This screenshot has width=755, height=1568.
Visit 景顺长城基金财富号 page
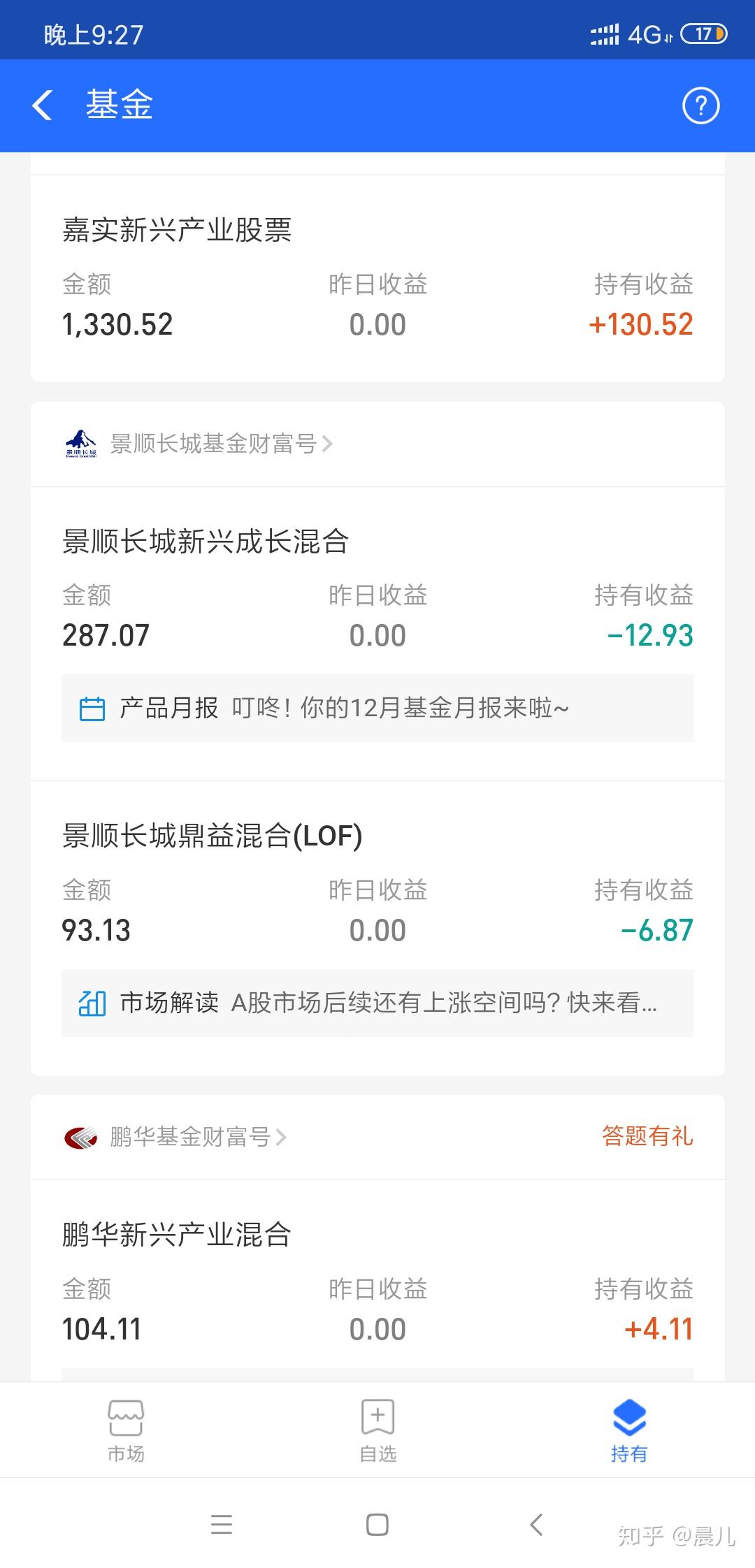213,444
